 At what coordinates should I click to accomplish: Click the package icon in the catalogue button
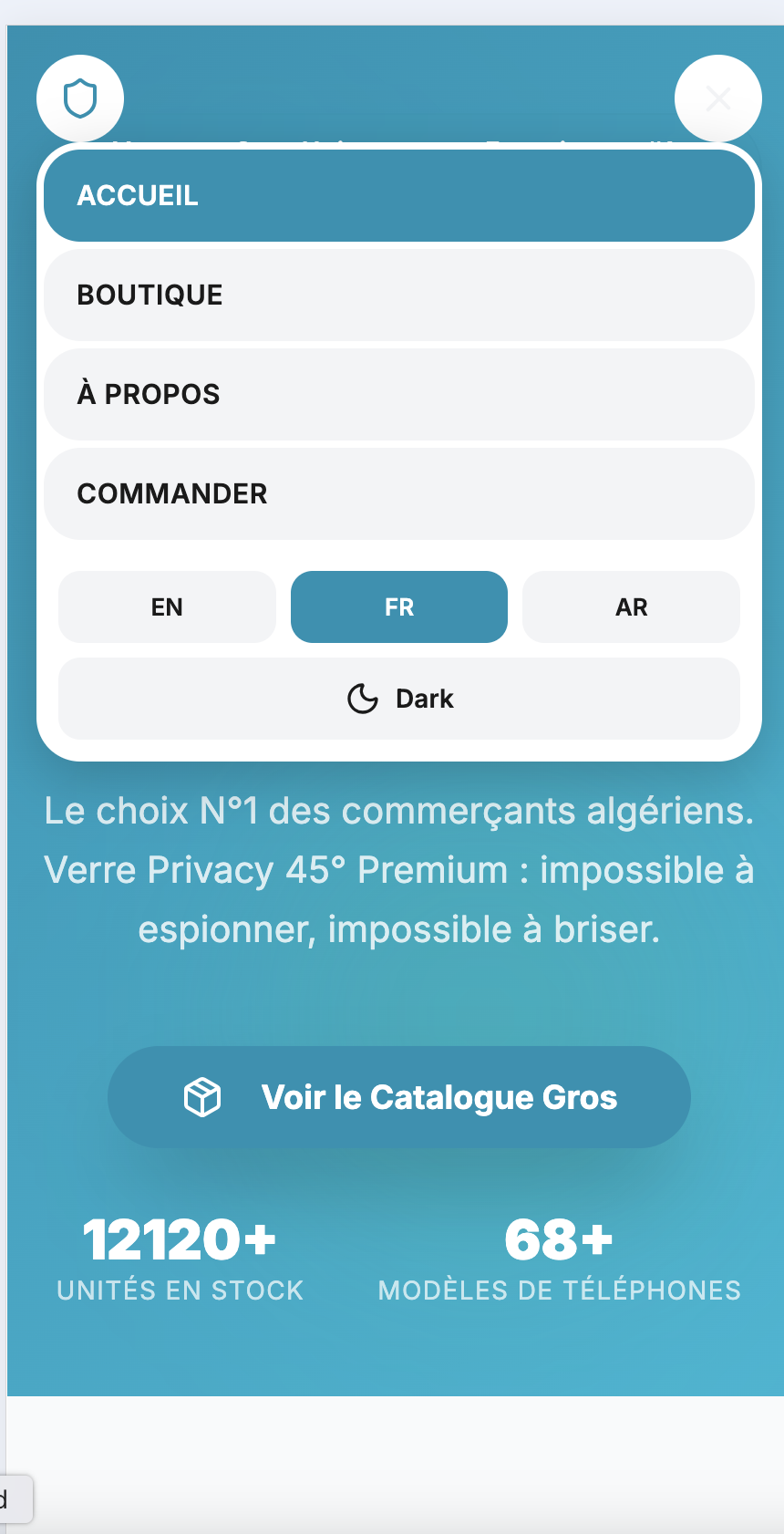pyautogui.click(x=204, y=1096)
